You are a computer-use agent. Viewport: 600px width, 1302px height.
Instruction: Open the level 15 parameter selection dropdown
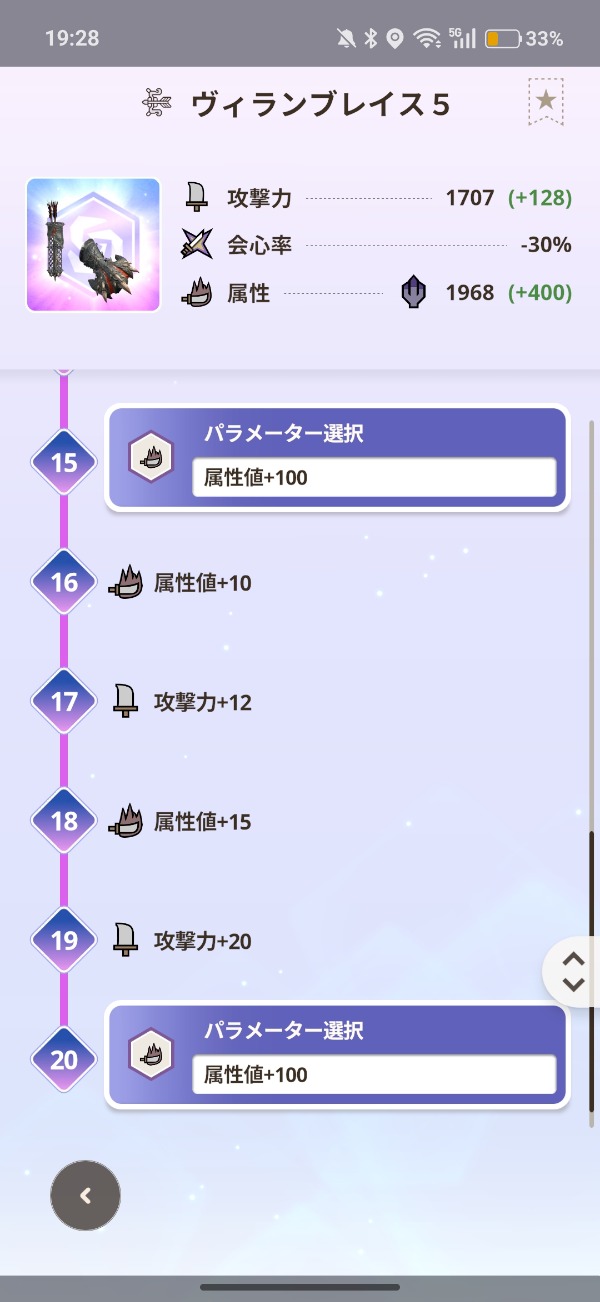[374, 477]
